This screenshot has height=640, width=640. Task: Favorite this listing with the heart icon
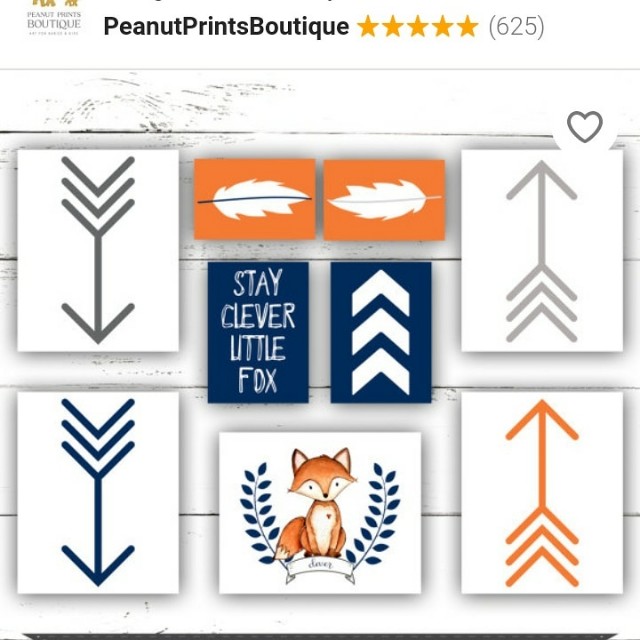(x=585, y=127)
